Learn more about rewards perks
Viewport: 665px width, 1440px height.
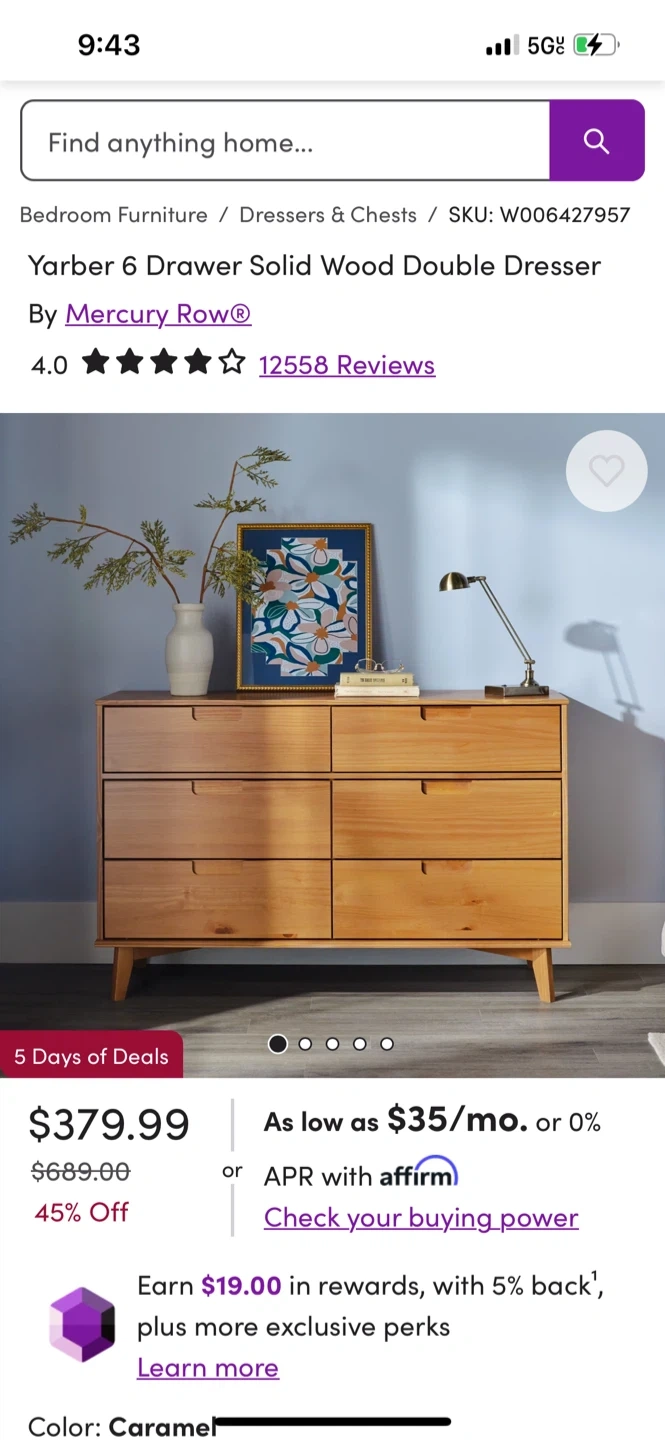[x=208, y=1368]
